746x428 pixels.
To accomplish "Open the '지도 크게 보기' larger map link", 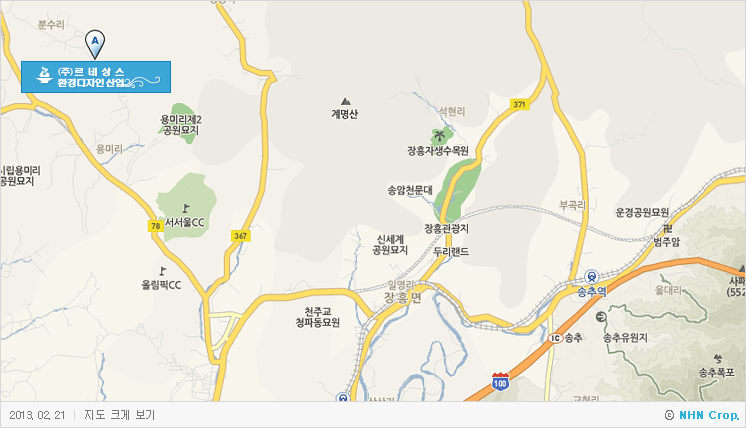I will pos(119,415).
